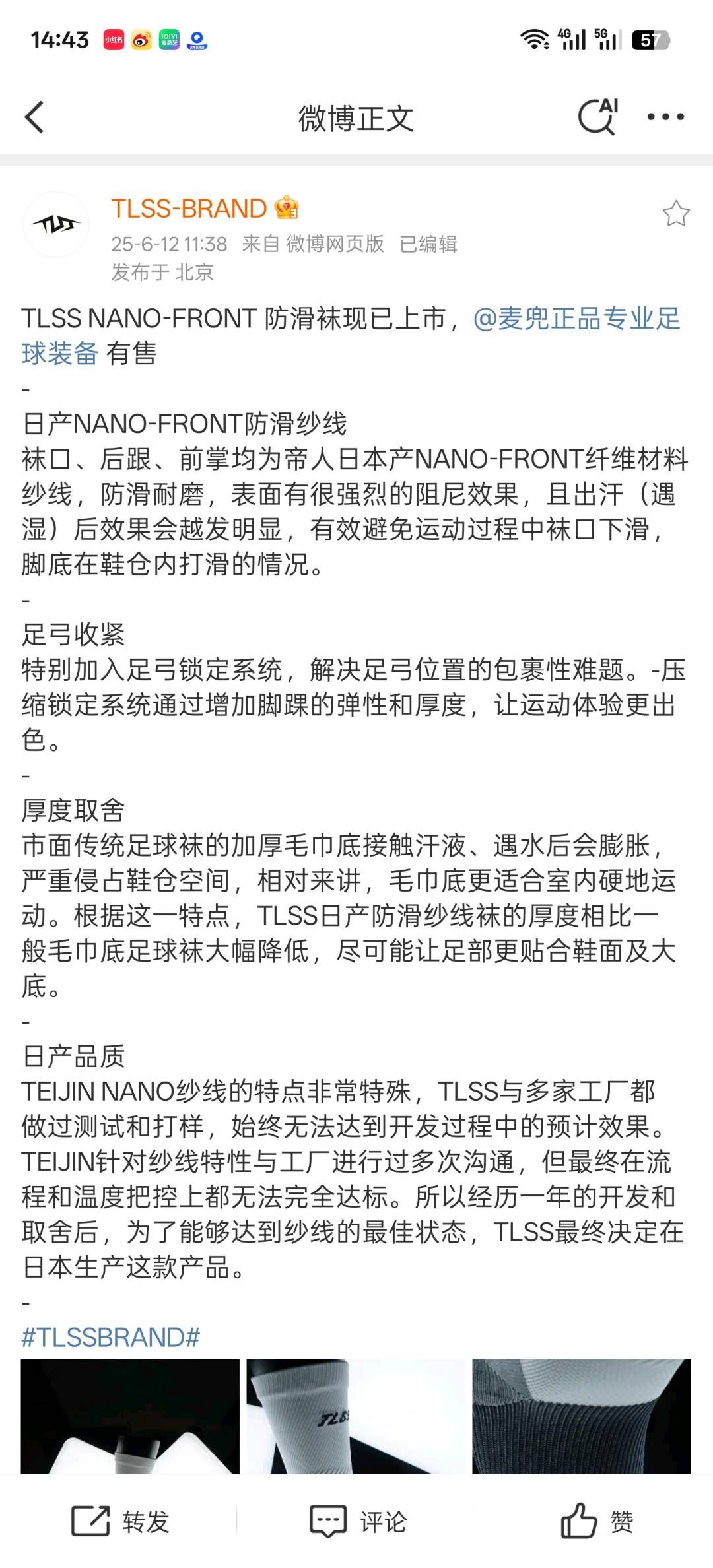
Task: Open the AI search icon
Action: pos(598,117)
